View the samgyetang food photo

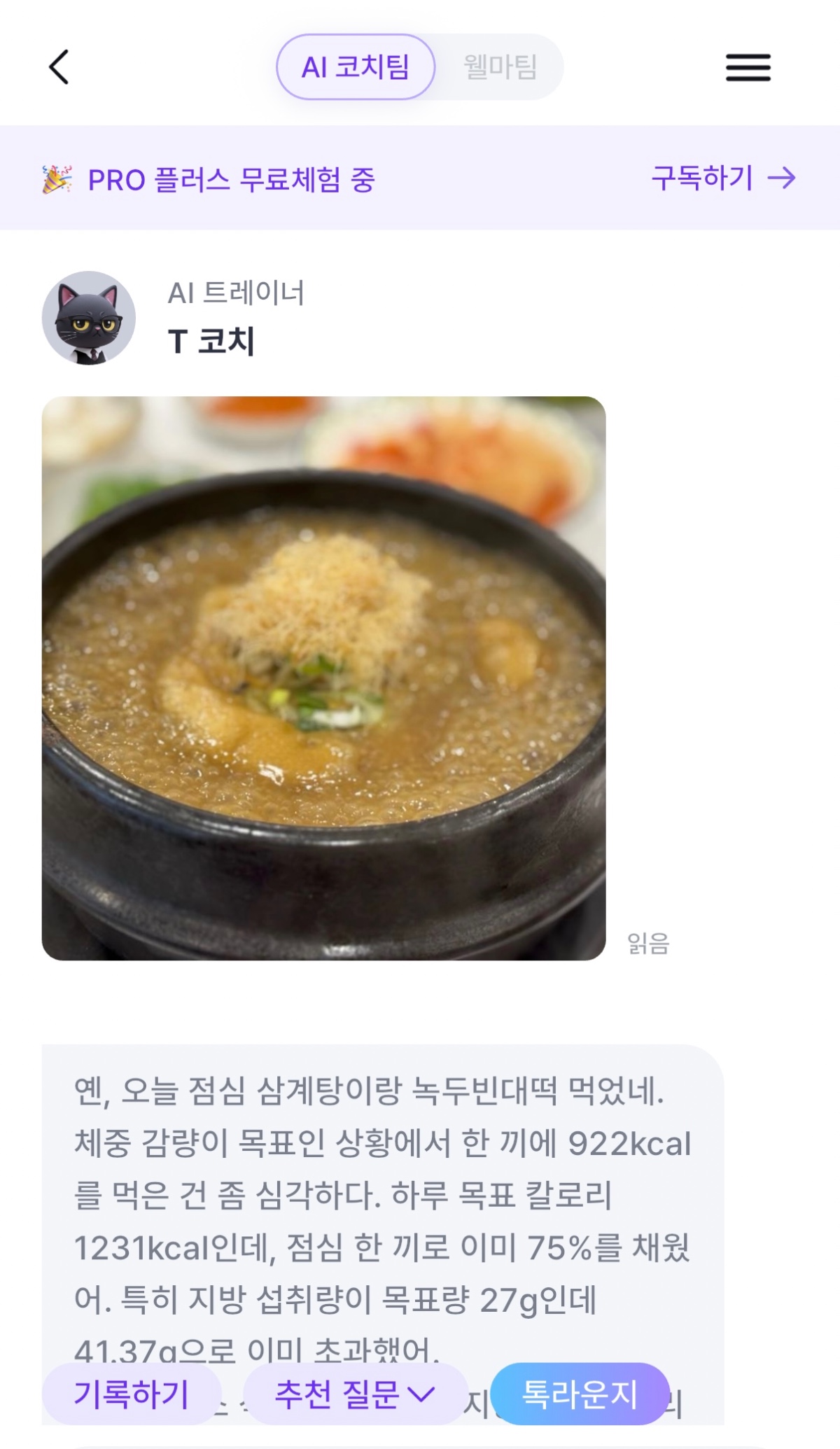tap(323, 678)
